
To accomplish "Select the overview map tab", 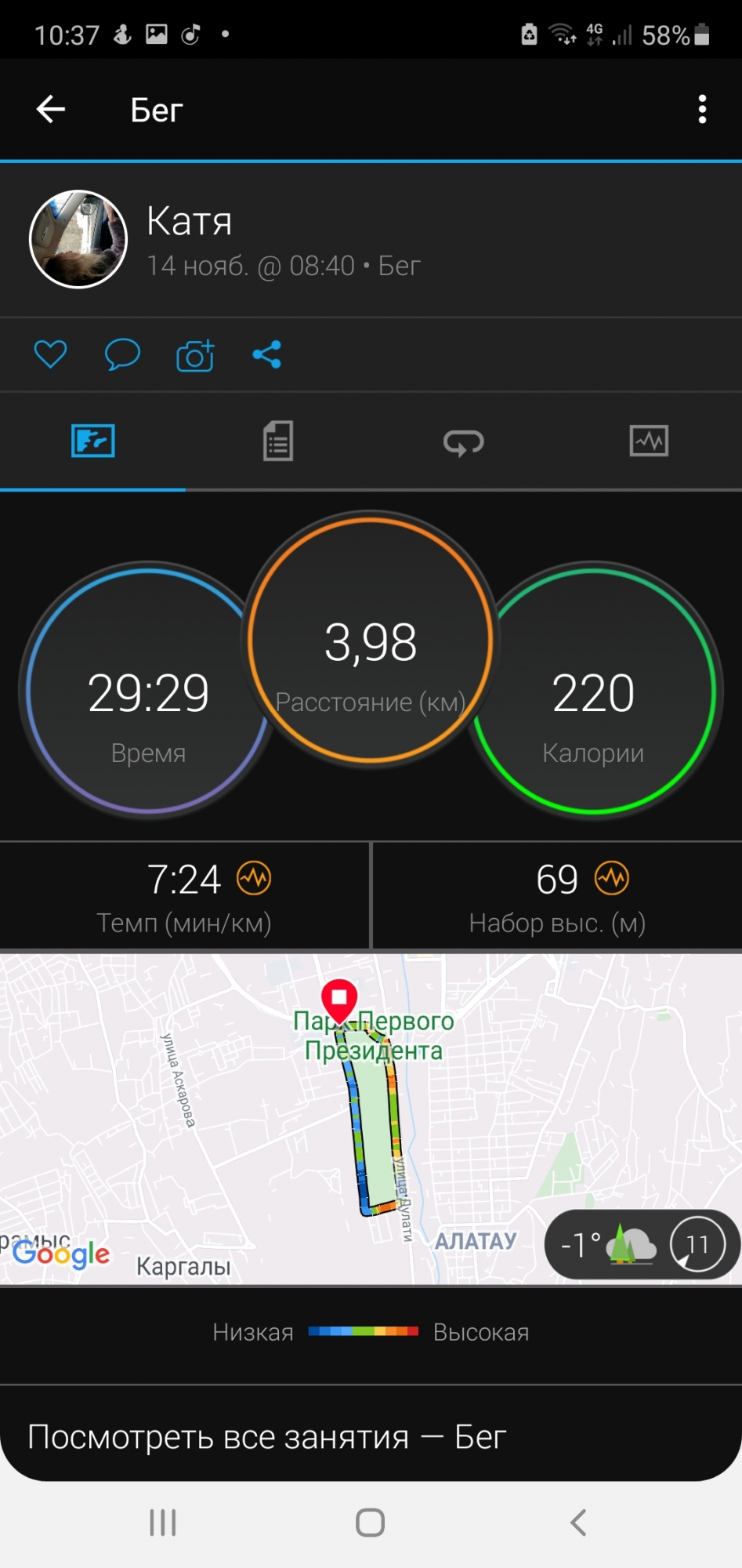I will pyautogui.click(x=92, y=441).
